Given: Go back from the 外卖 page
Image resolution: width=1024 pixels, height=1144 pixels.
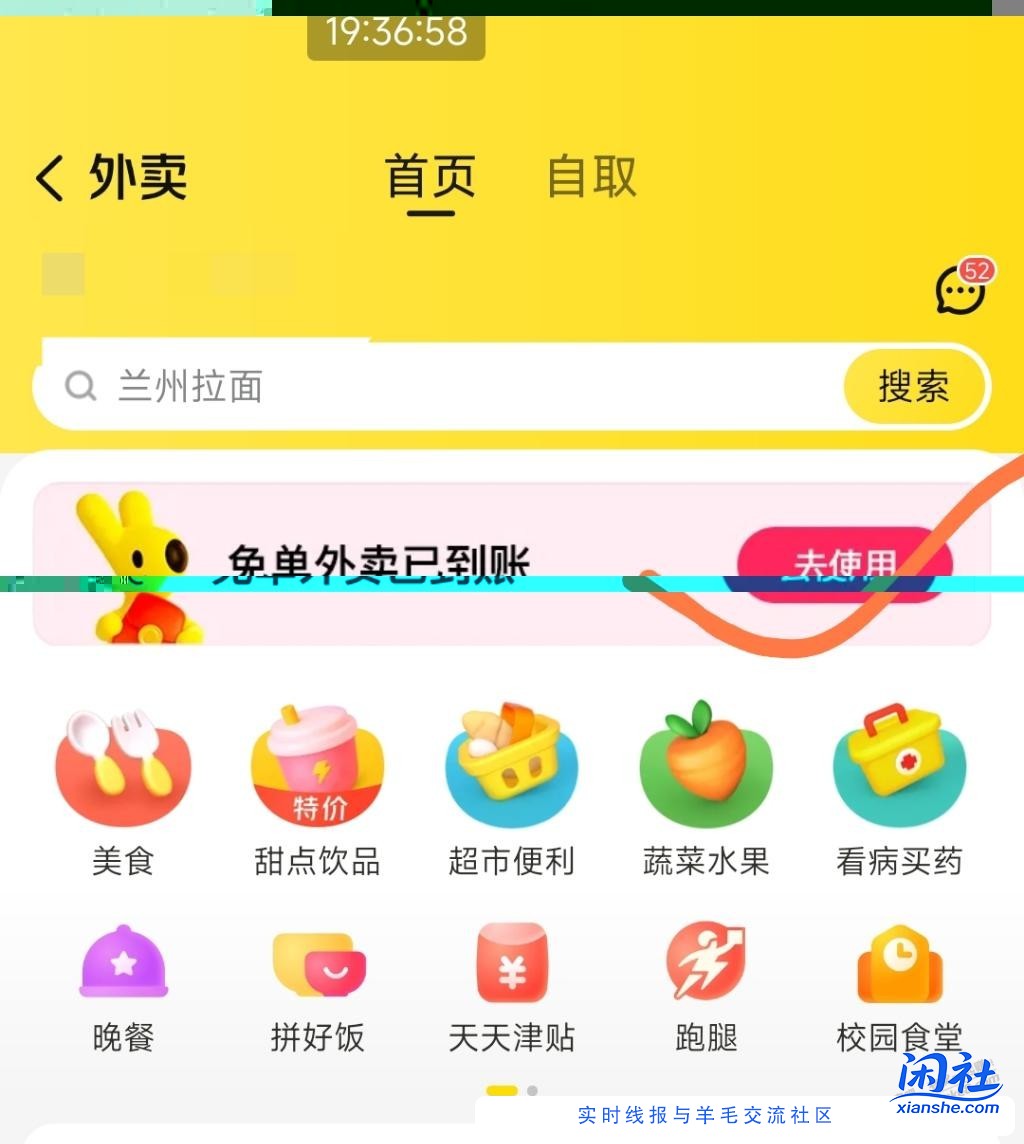Looking at the screenshot, I should coord(50,178).
